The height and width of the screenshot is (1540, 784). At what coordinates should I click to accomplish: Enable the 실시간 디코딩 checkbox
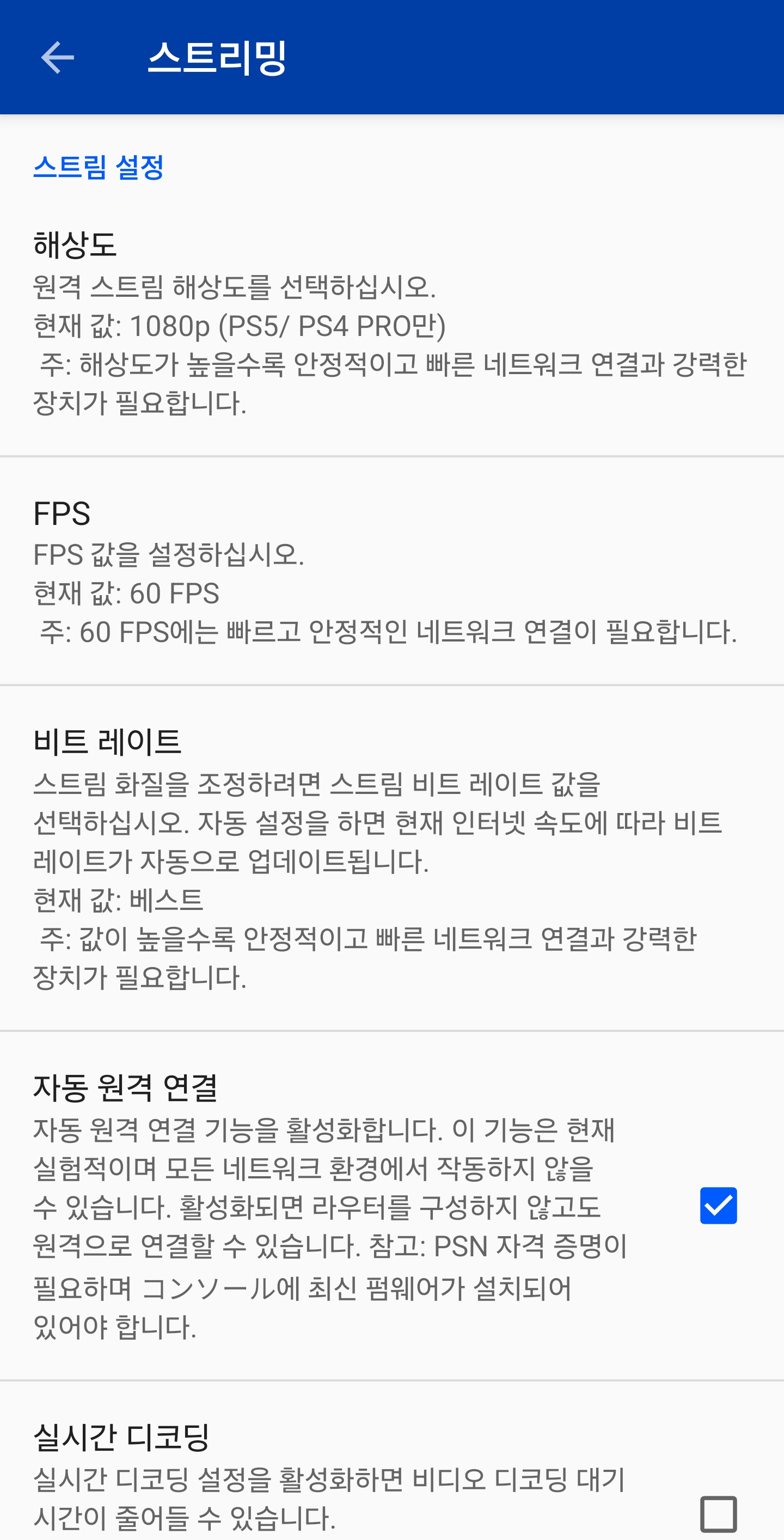click(x=718, y=1514)
